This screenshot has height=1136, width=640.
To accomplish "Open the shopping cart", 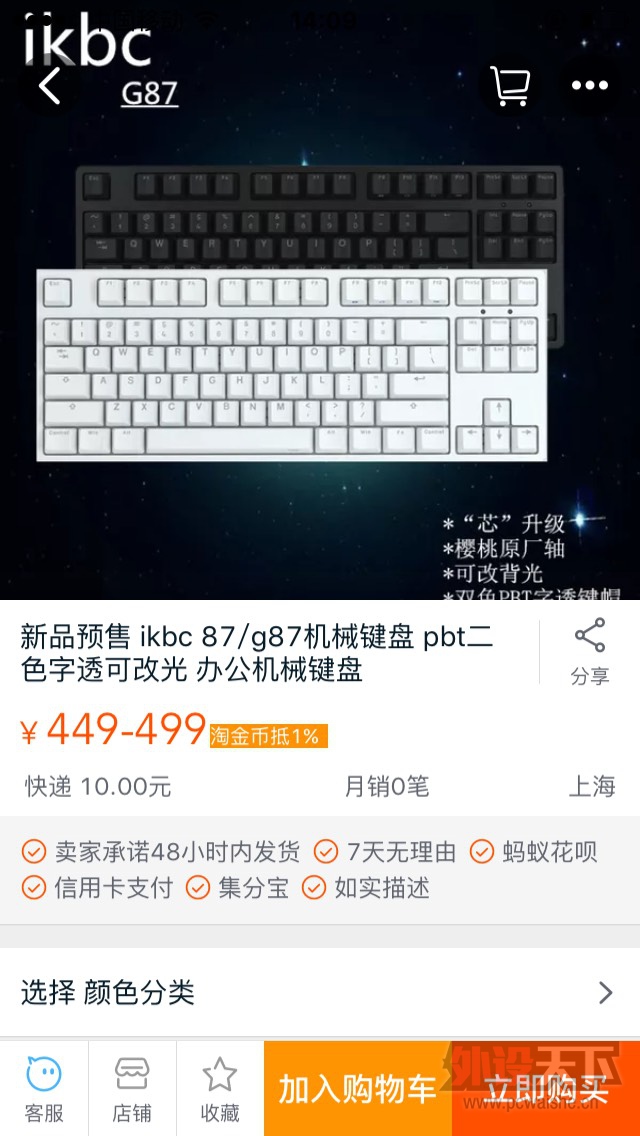I will (509, 87).
